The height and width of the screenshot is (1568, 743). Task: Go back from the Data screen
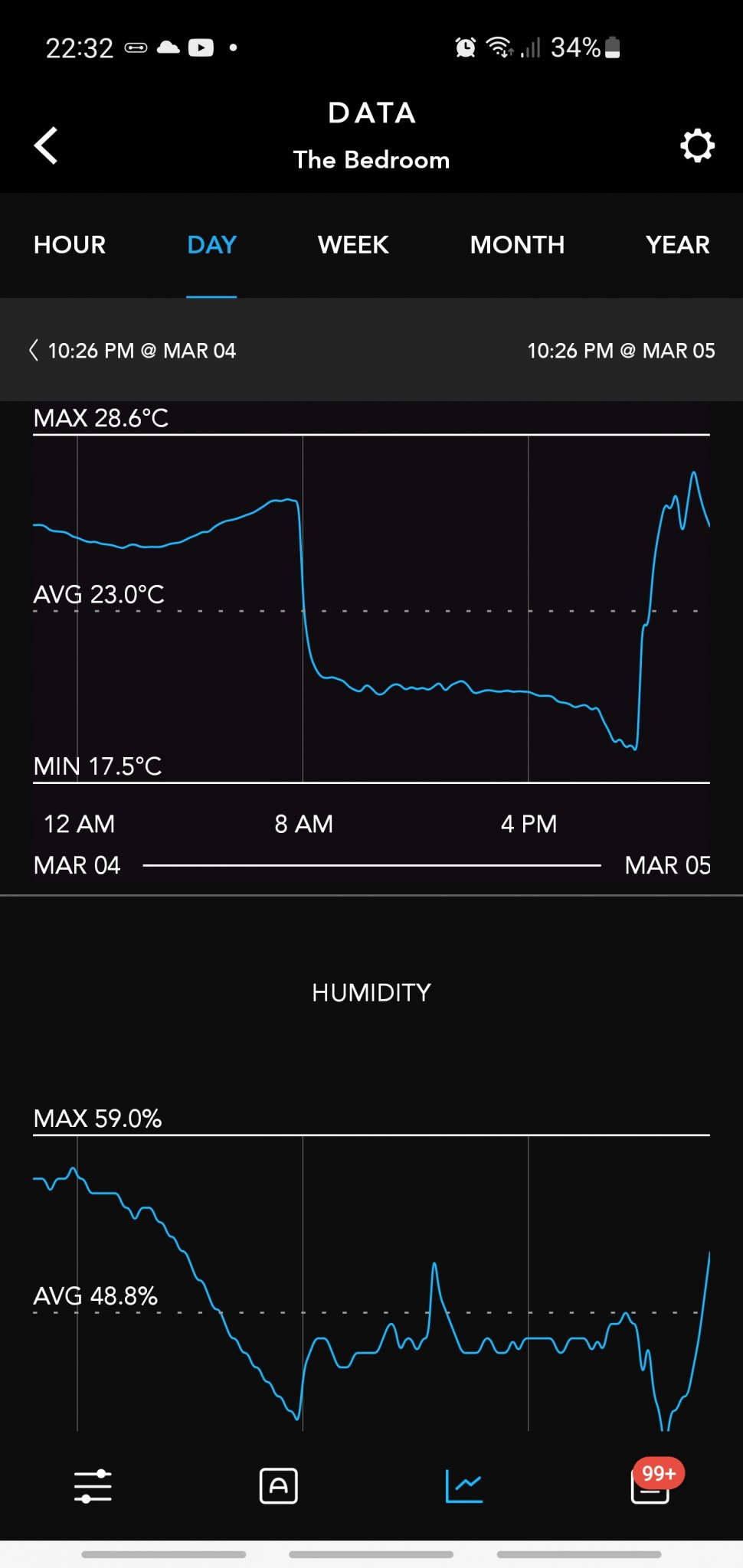(x=46, y=145)
